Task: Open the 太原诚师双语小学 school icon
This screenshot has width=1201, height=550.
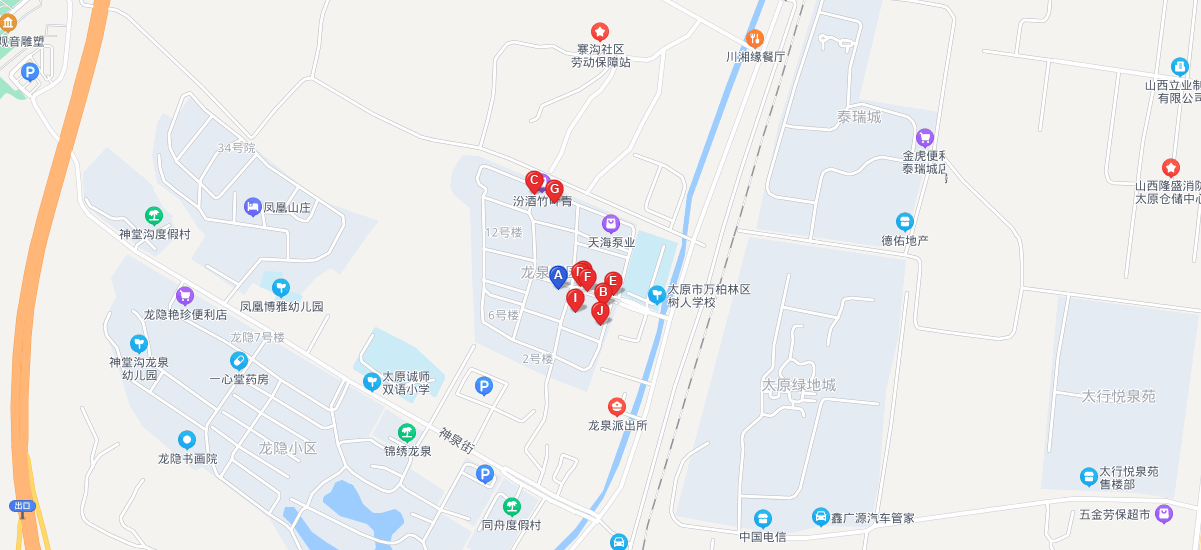Action: coord(371,381)
